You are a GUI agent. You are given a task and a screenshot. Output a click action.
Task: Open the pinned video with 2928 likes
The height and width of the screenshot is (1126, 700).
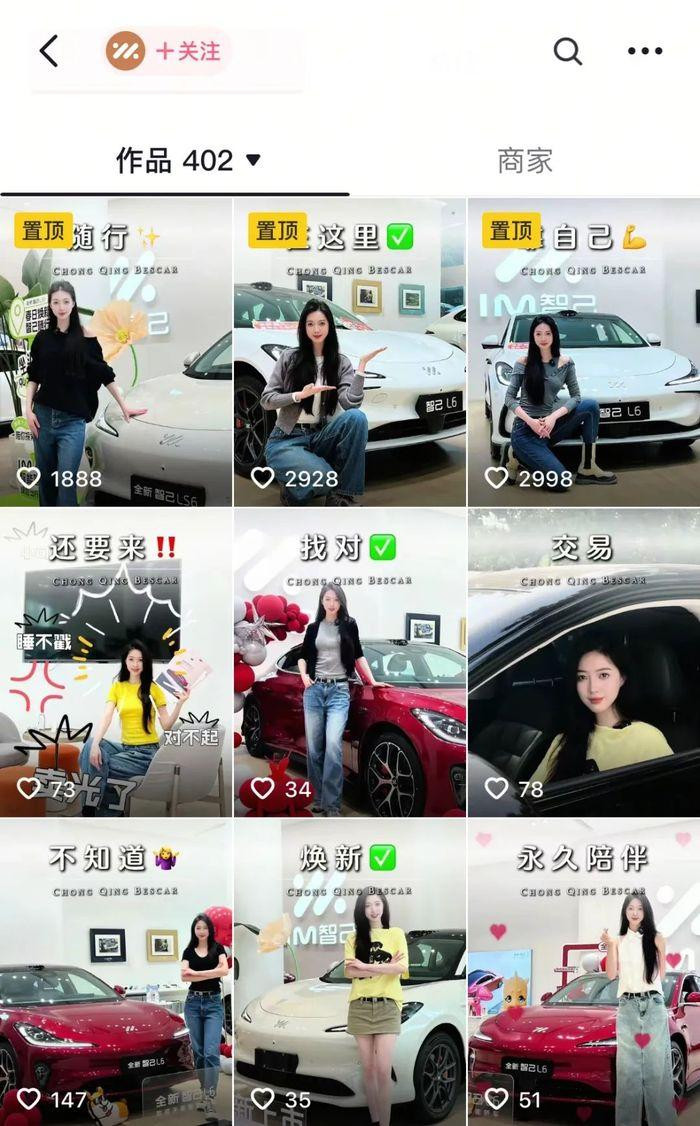pos(350,353)
